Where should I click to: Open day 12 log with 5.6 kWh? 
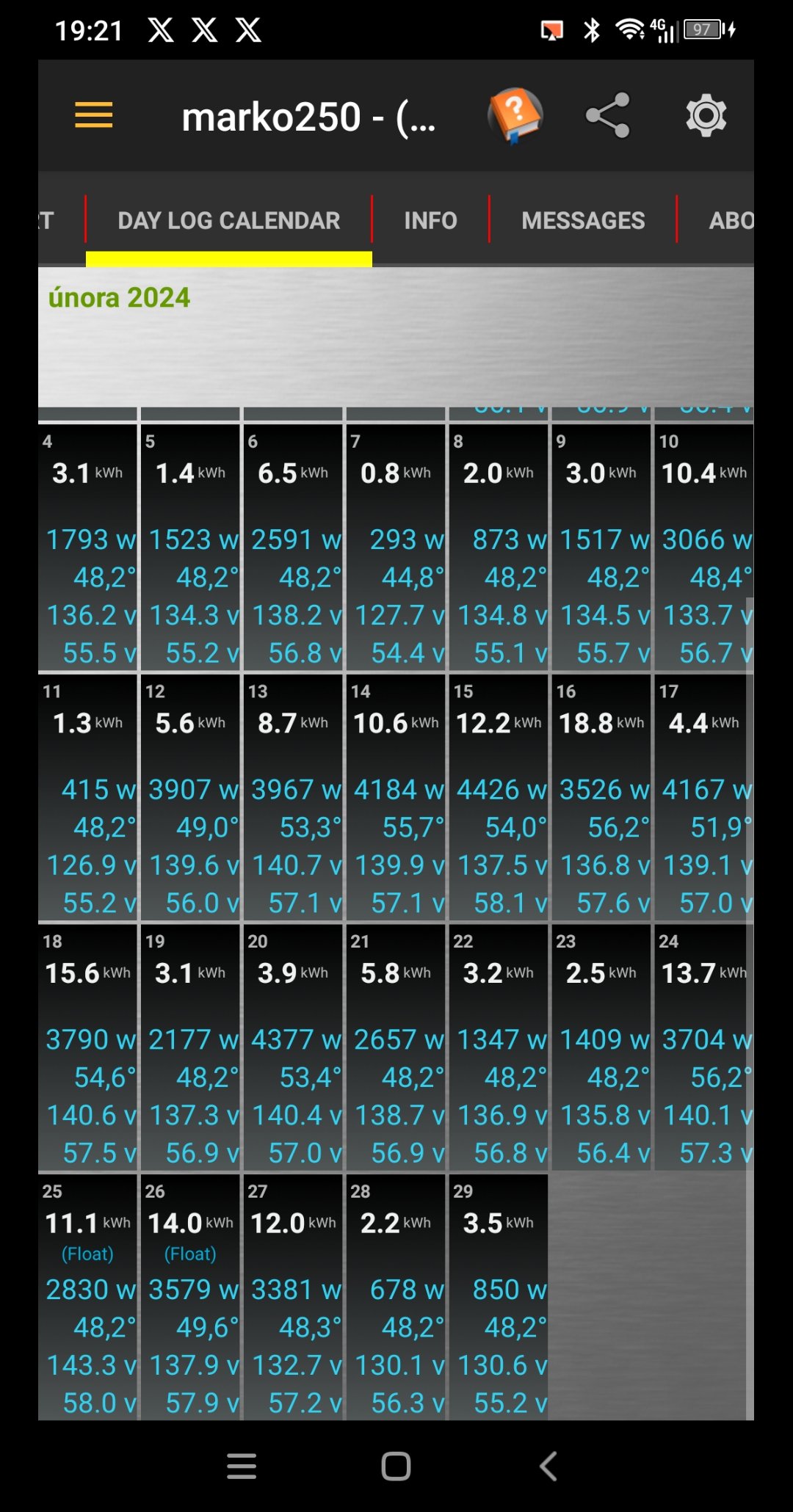pyautogui.click(x=190, y=797)
